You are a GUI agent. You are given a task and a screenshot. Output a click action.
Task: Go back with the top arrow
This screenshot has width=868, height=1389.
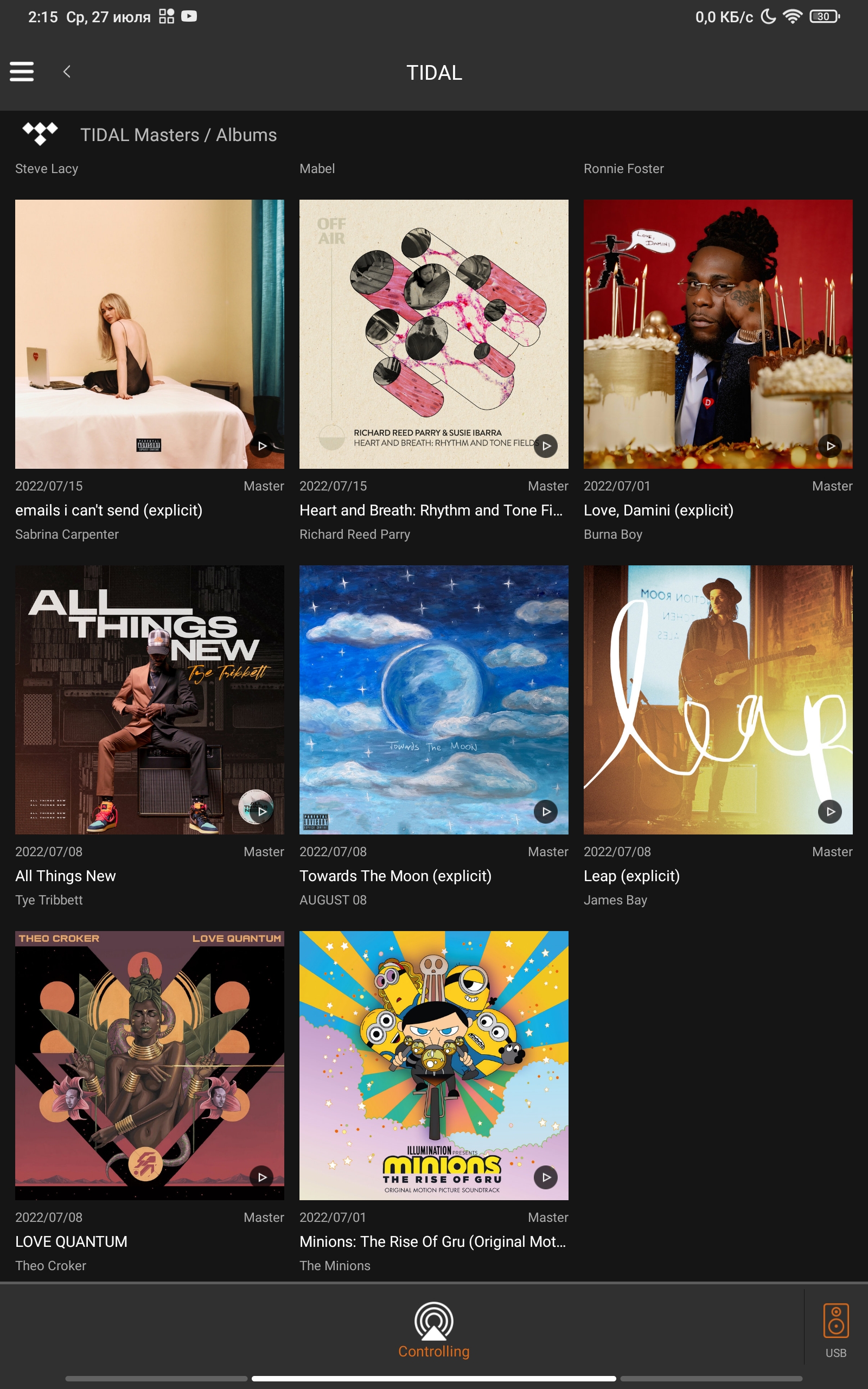click(x=67, y=72)
